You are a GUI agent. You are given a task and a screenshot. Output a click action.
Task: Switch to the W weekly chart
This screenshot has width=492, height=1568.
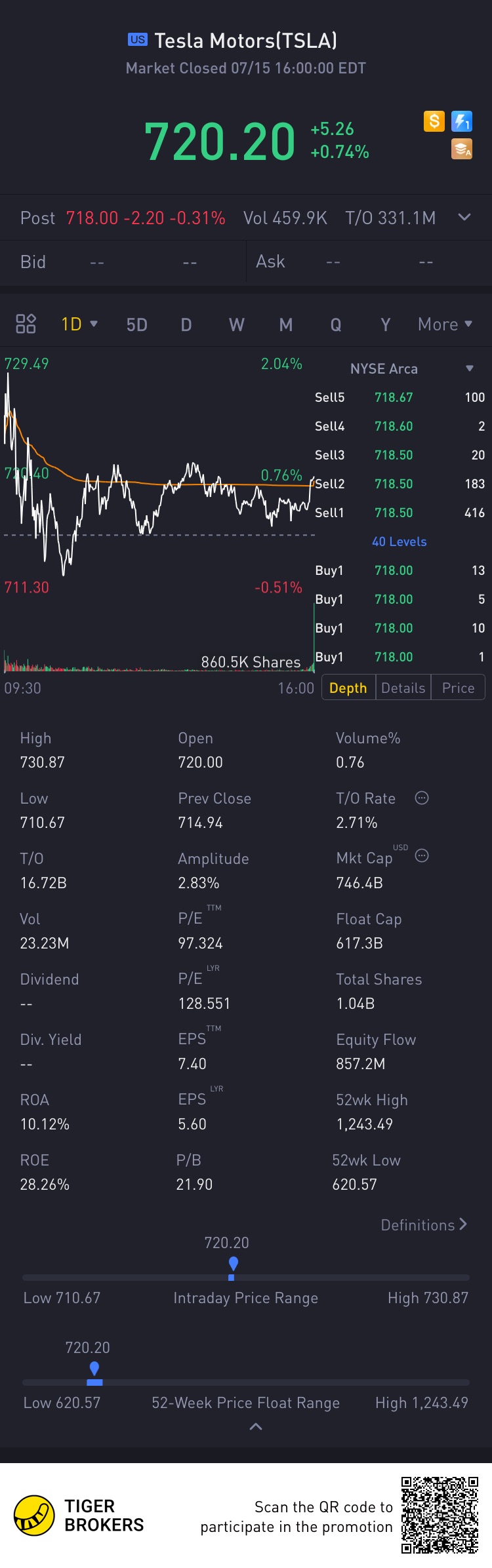click(236, 324)
